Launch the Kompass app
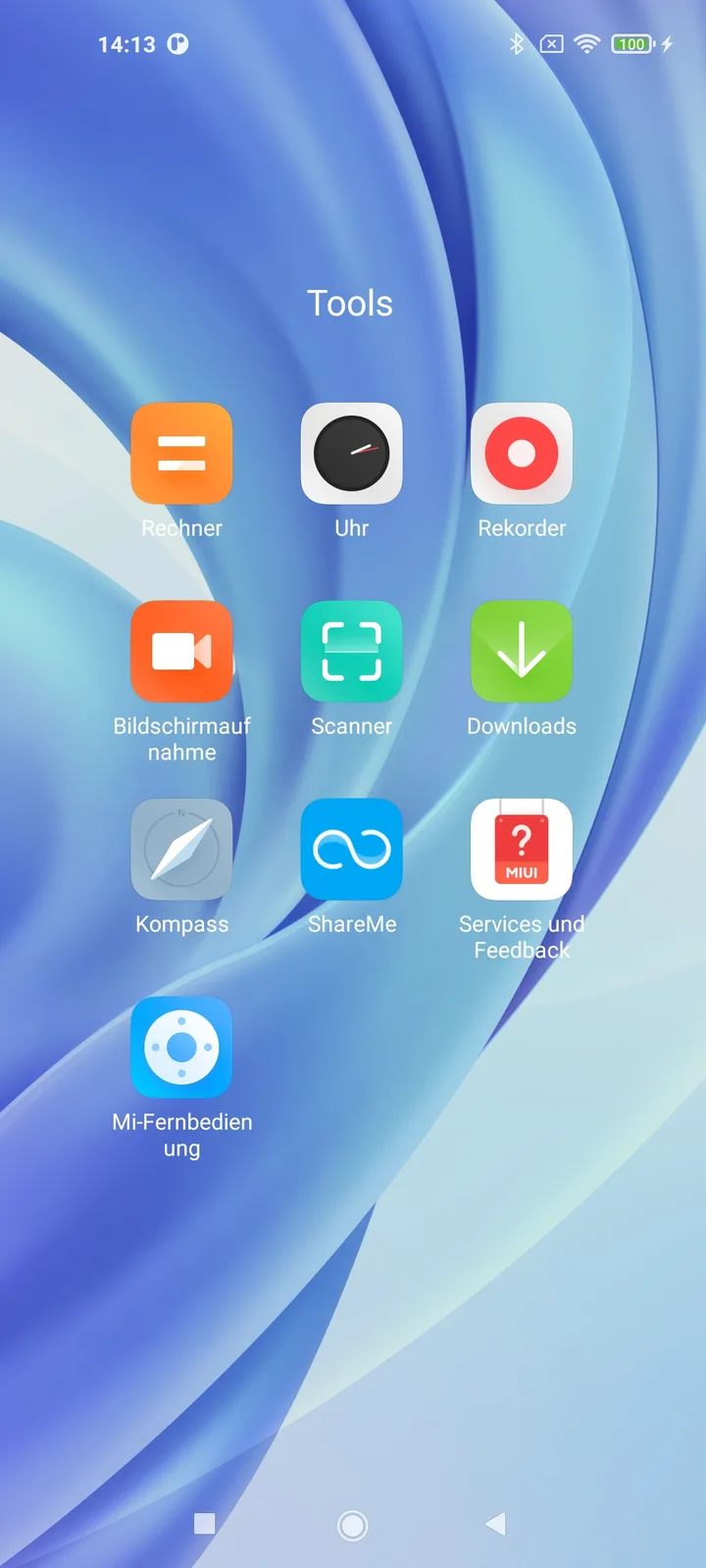 coord(181,850)
